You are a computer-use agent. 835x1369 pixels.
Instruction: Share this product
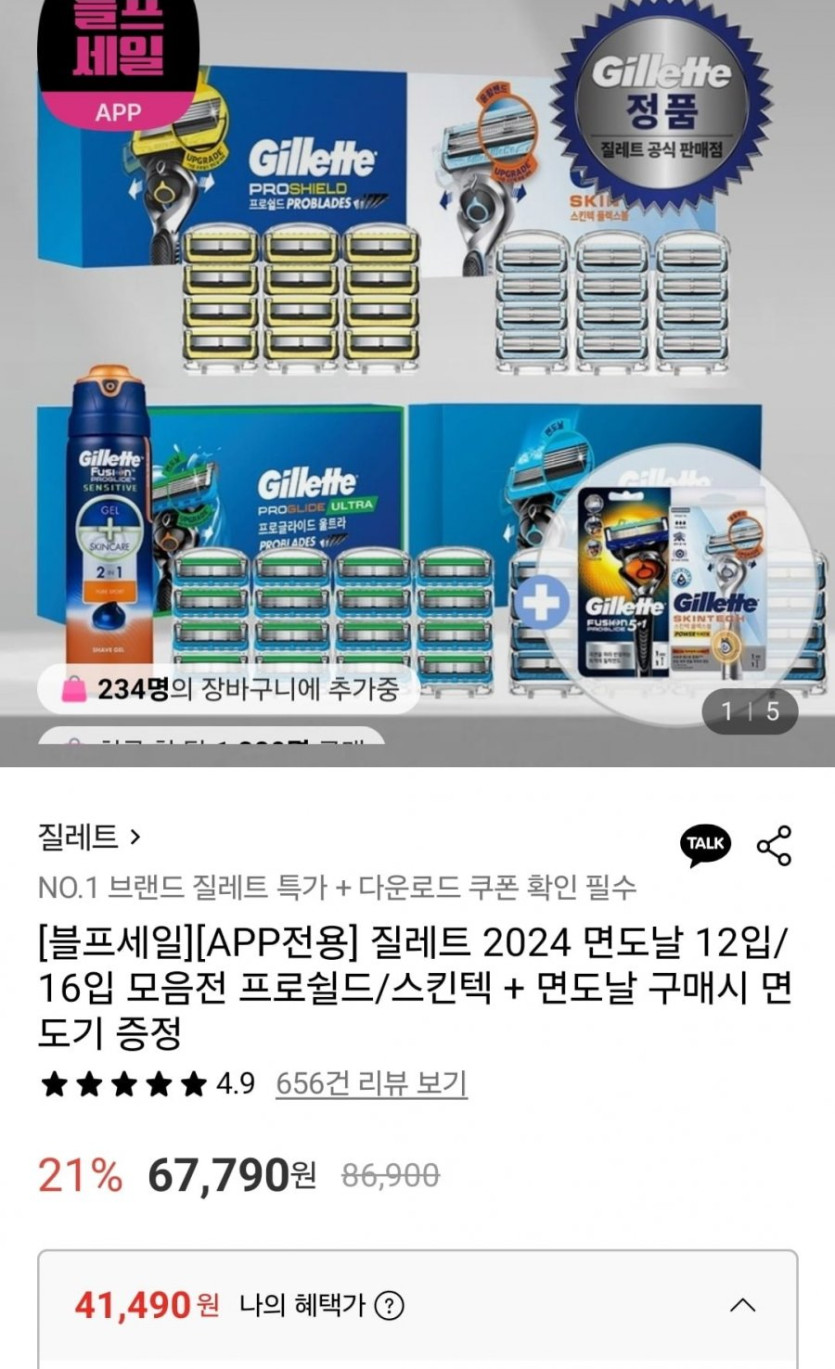tap(774, 845)
